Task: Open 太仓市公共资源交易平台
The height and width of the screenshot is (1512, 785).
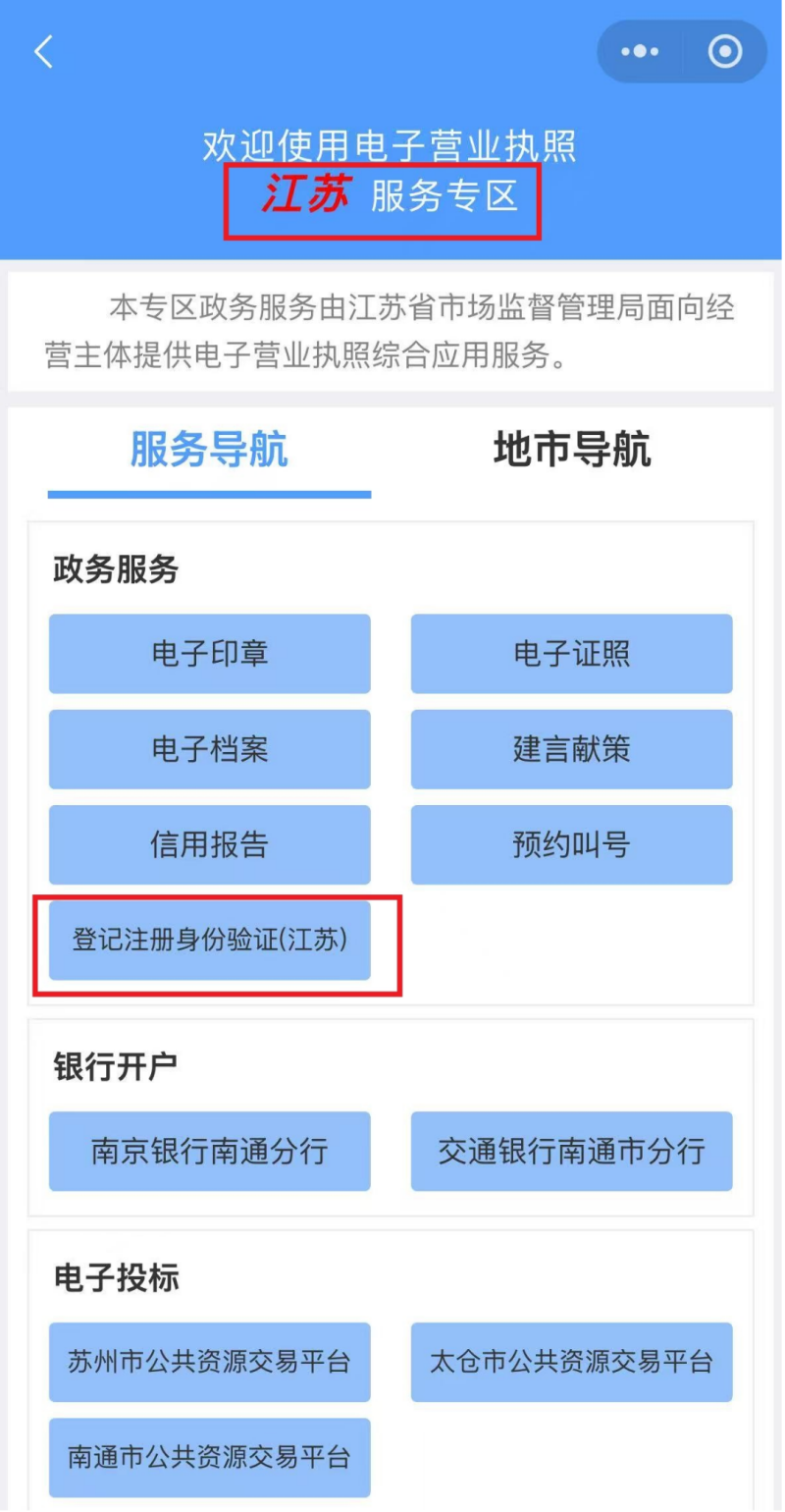Action: (x=571, y=1362)
